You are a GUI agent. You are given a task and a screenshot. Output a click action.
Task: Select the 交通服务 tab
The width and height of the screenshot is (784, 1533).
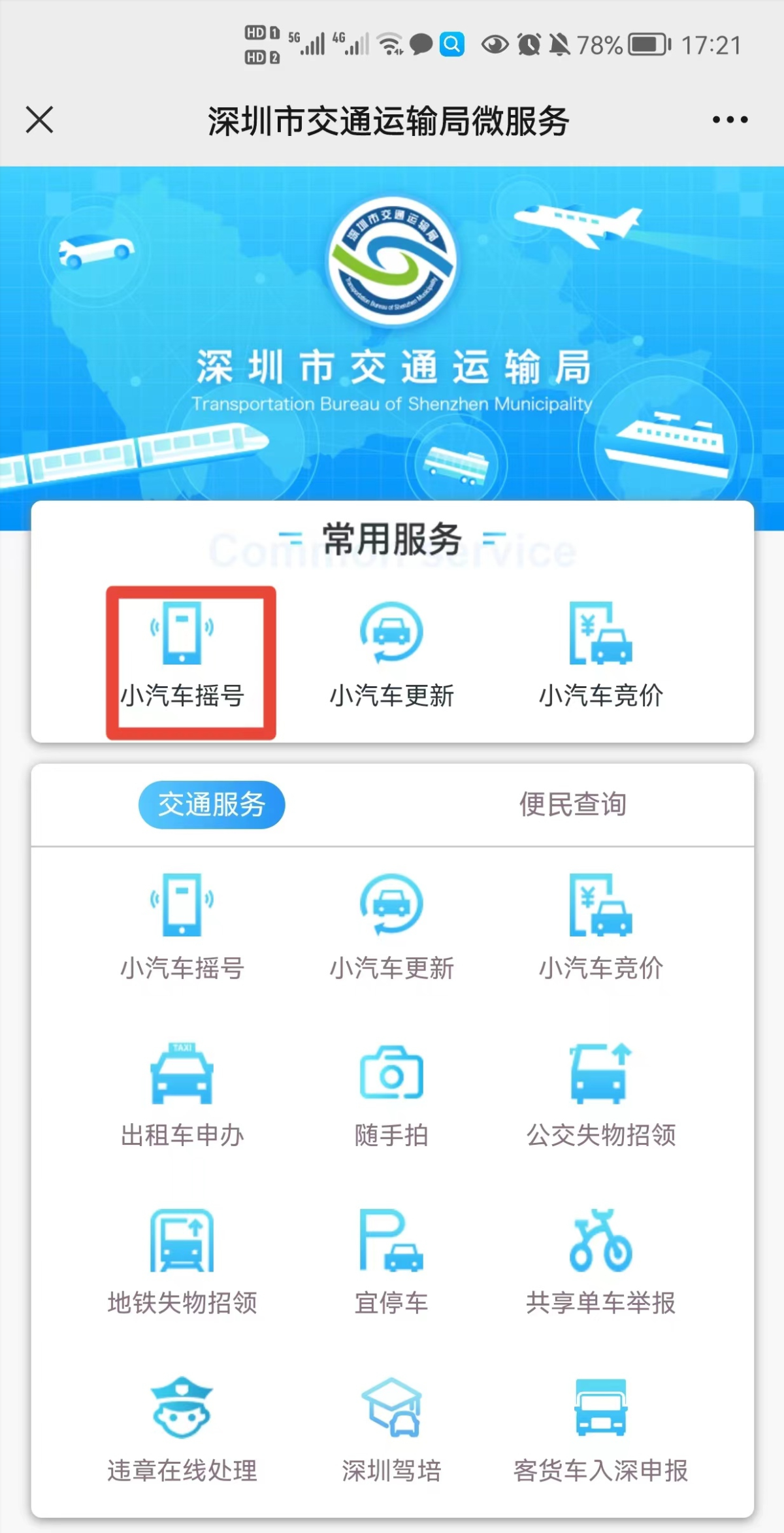[x=212, y=804]
